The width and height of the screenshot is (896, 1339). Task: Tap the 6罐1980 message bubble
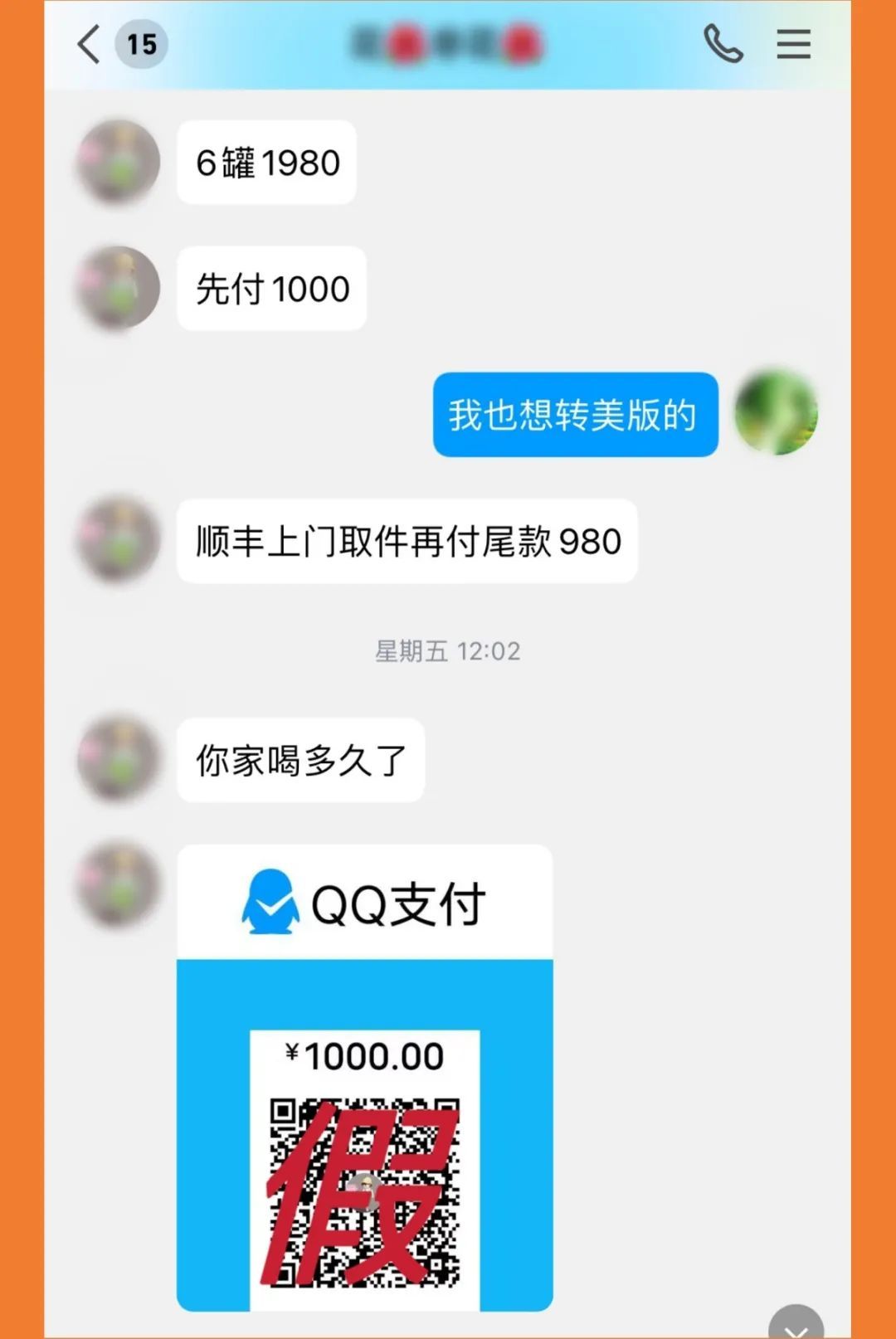pyautogui.click(x=265, y=163)
